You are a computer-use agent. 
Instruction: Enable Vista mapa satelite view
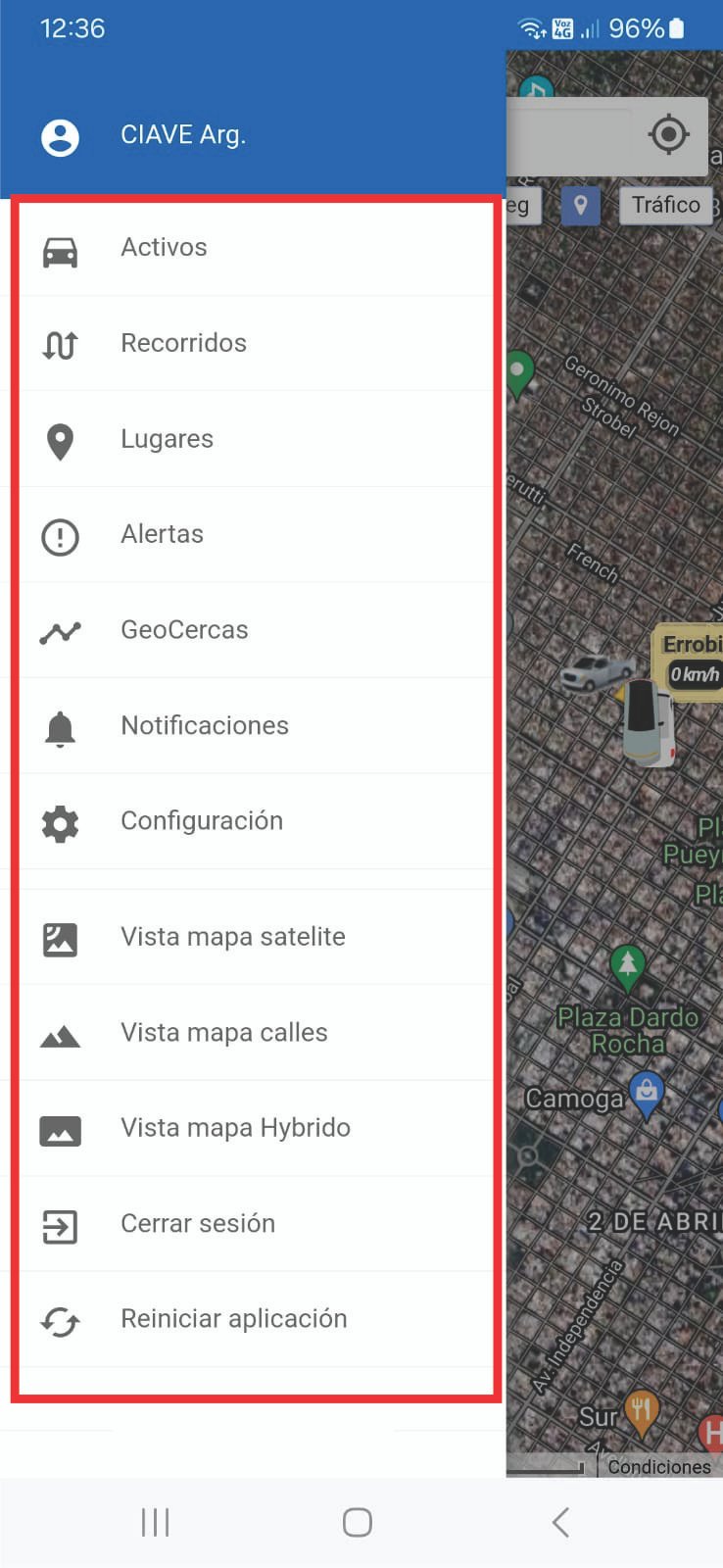(232, 937)
